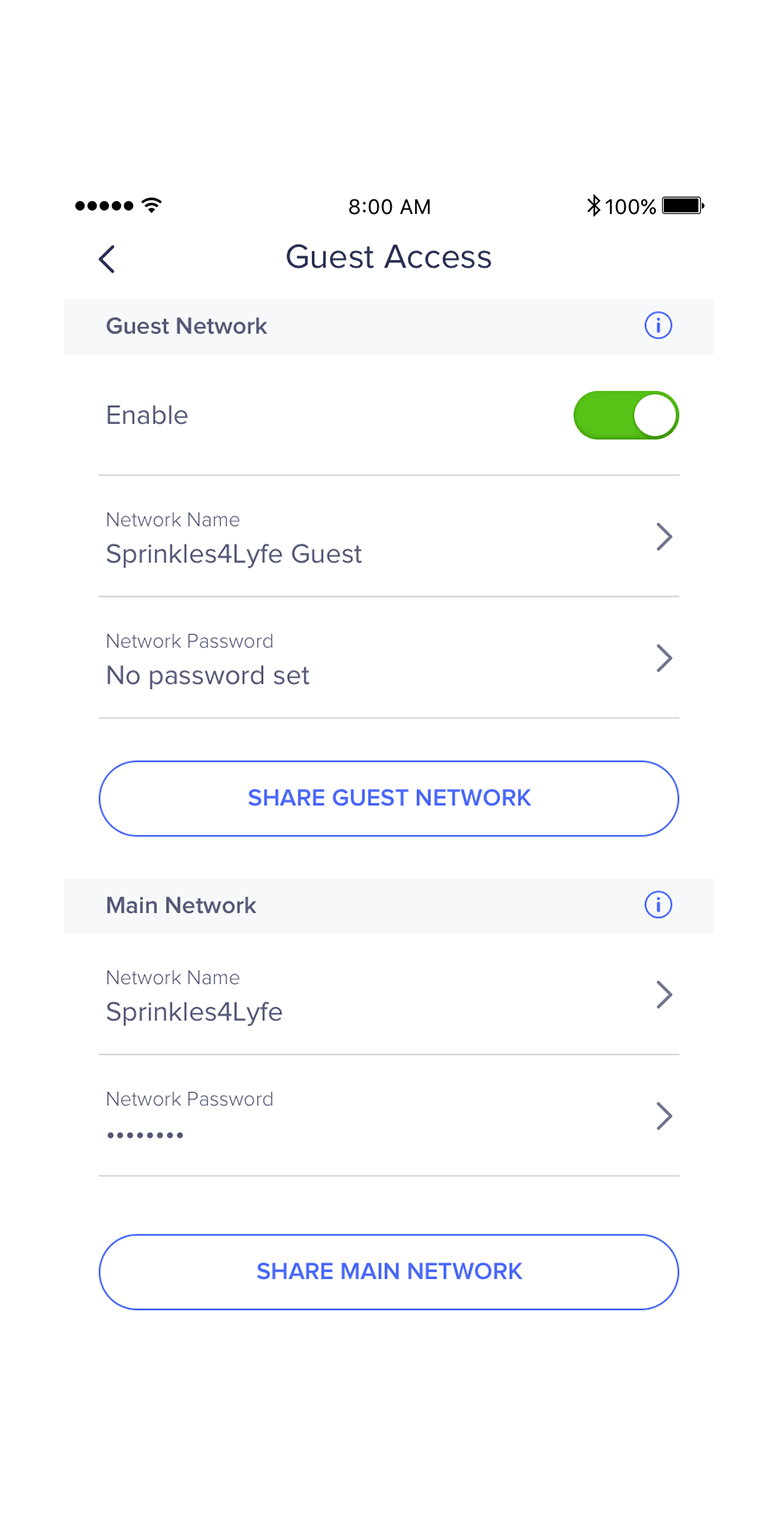Edit the Sprinkles4Lyfe main network name
This screenshot has width=780, height=1520.
[389, 995]
